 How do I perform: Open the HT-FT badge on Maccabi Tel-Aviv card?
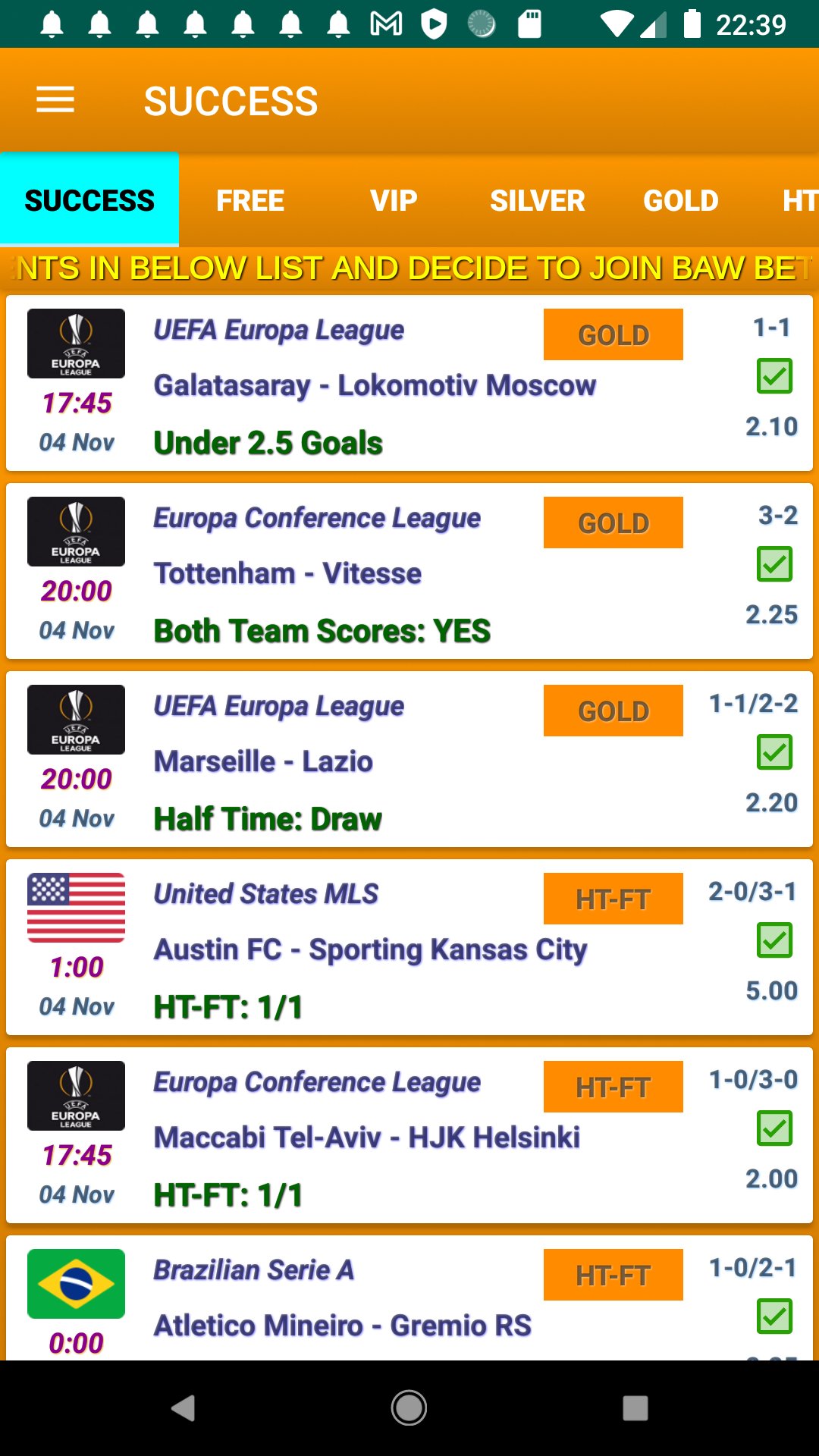point(613,1086)
